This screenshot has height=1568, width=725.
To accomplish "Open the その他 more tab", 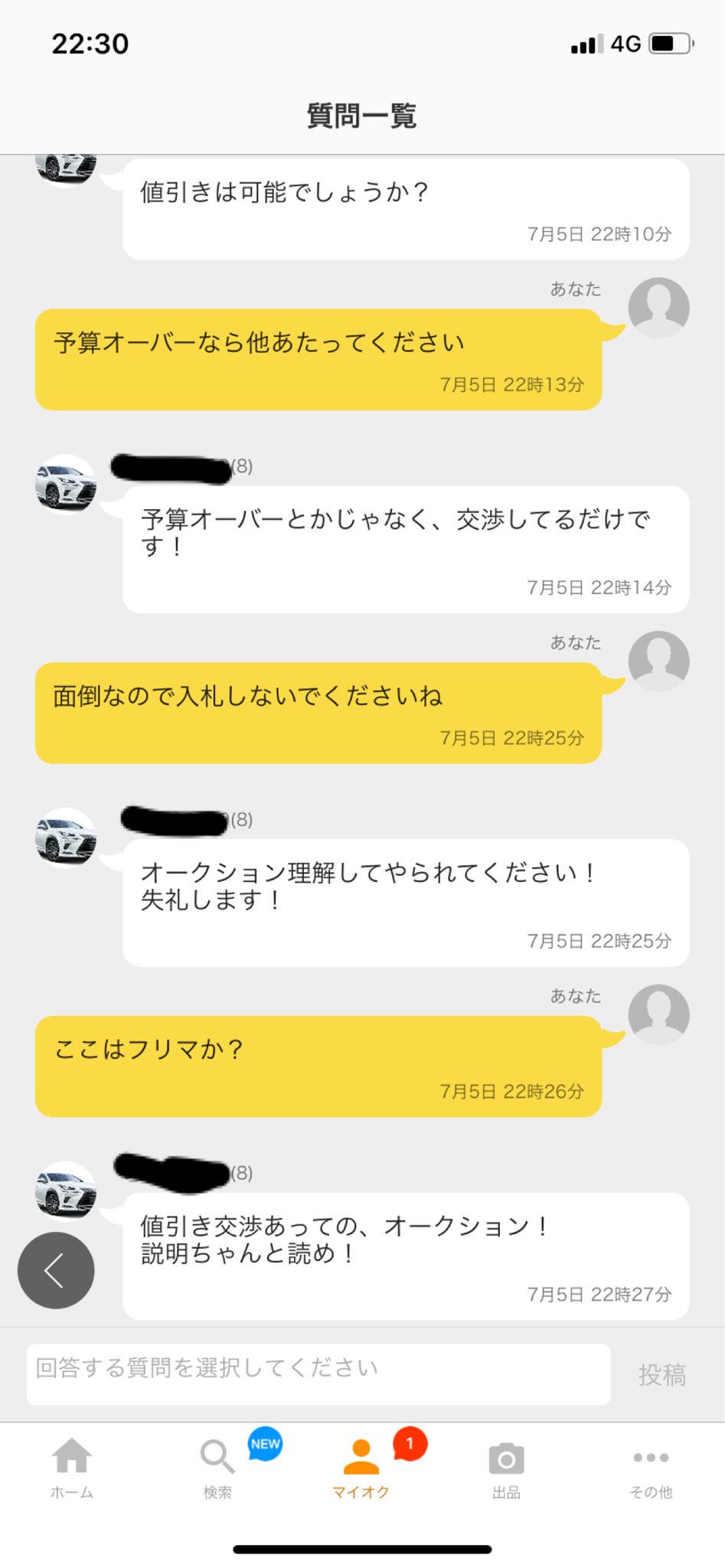I will (x=651, y=1468).
